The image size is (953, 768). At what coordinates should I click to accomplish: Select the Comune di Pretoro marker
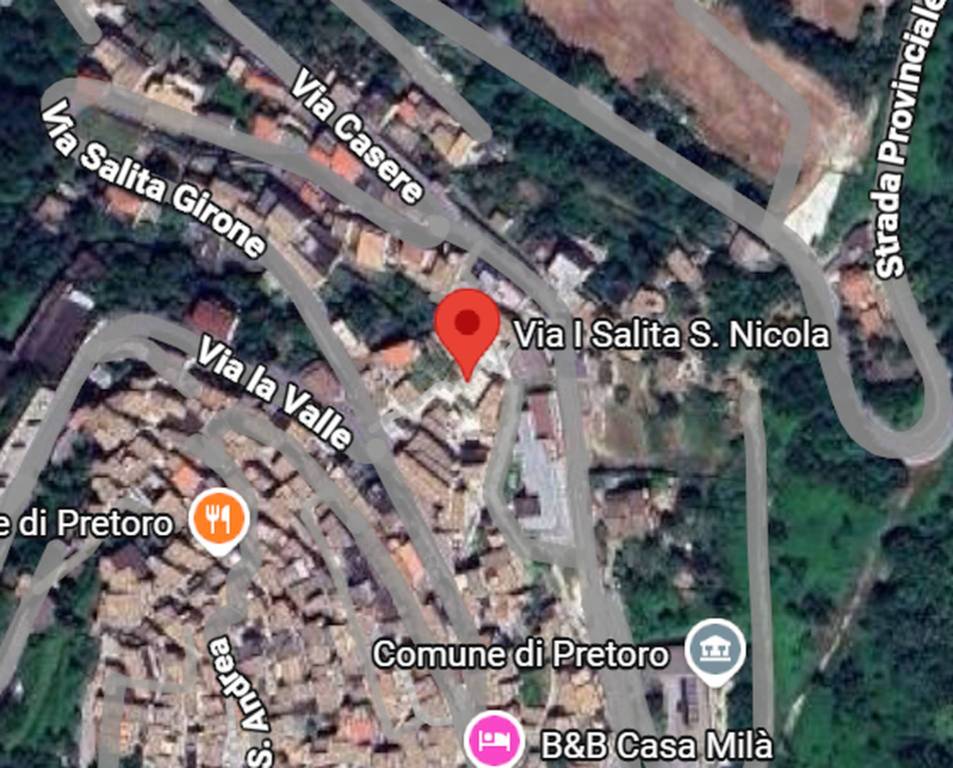[716, 646]
